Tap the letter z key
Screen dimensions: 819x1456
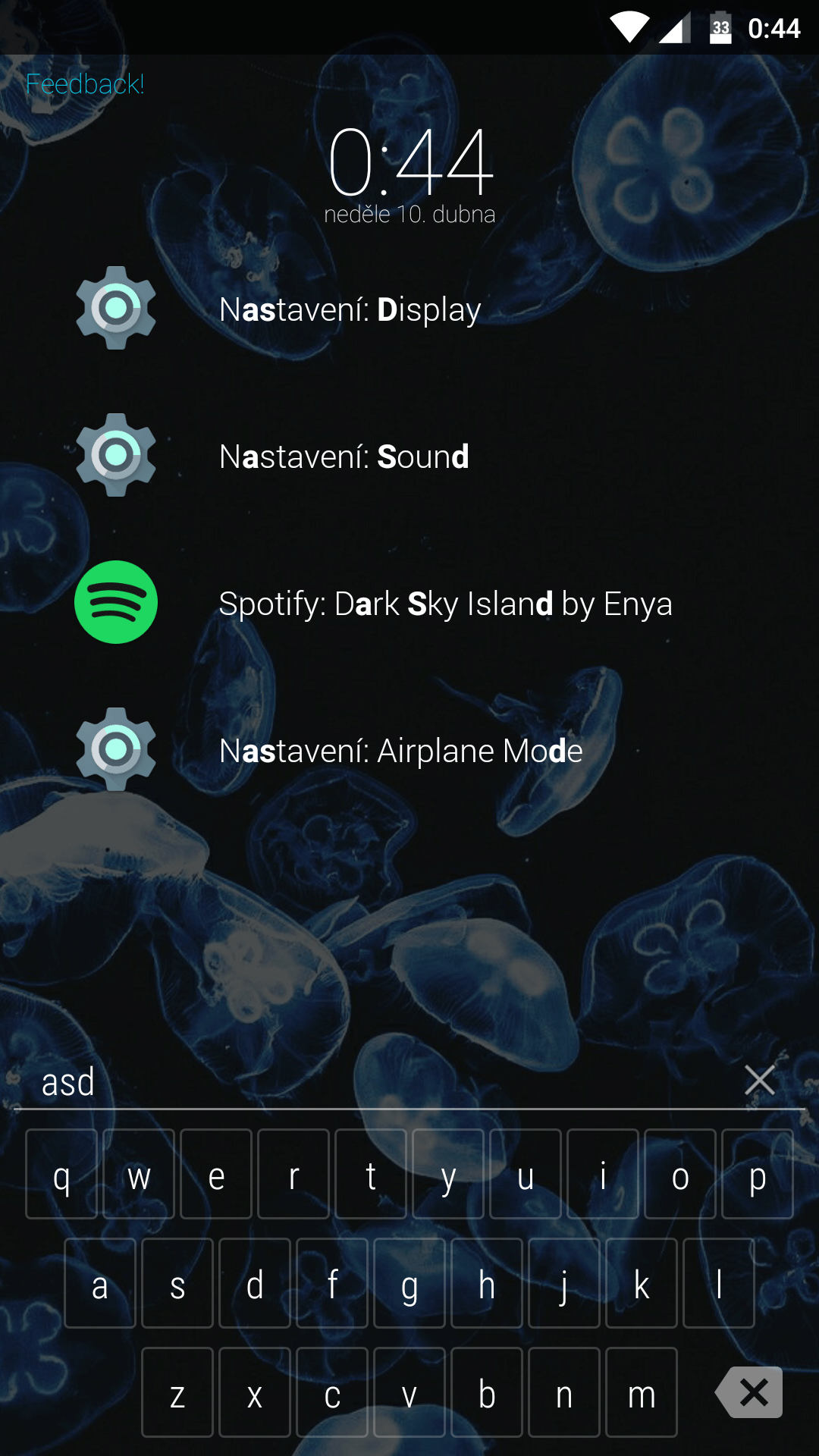[x=177, y=1392]
